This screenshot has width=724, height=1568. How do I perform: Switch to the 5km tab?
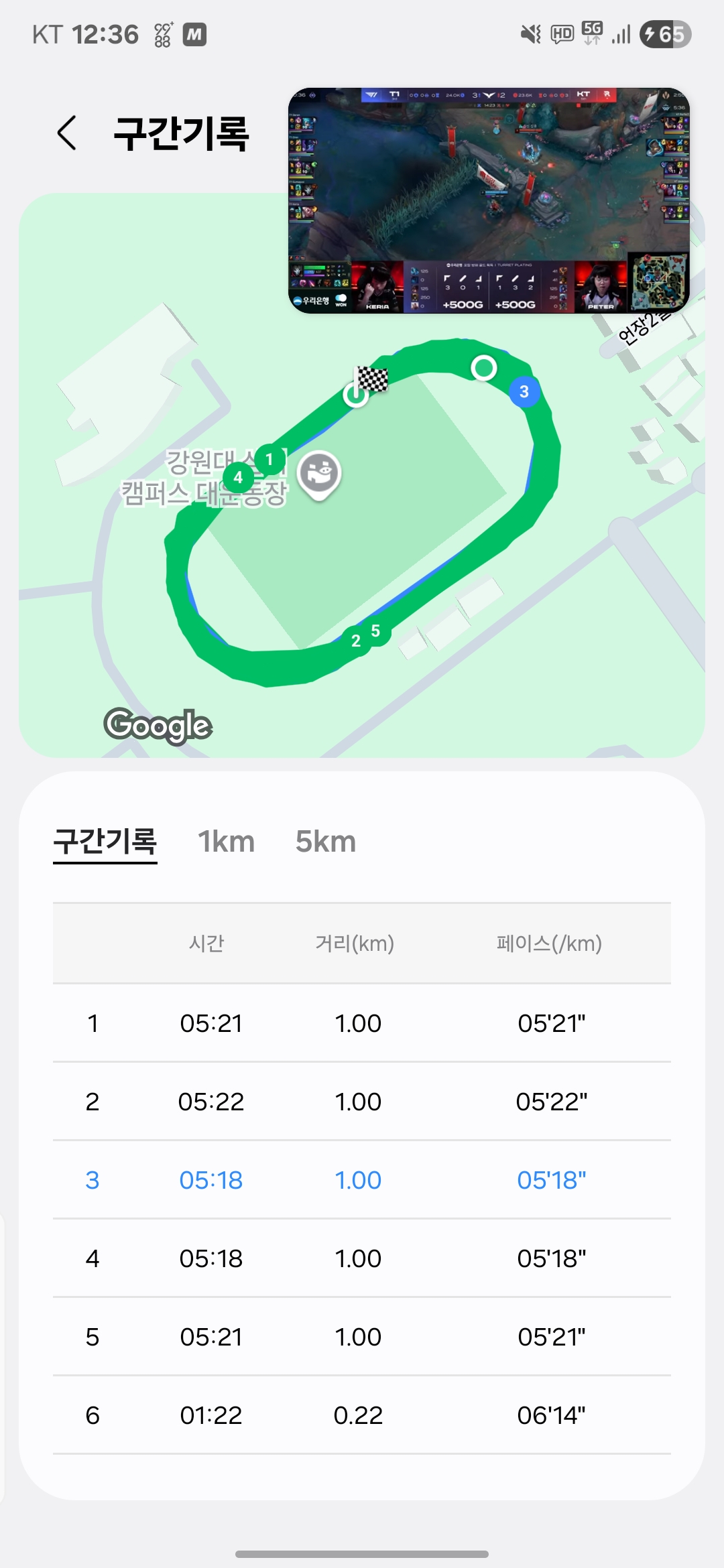coord(326,842)
